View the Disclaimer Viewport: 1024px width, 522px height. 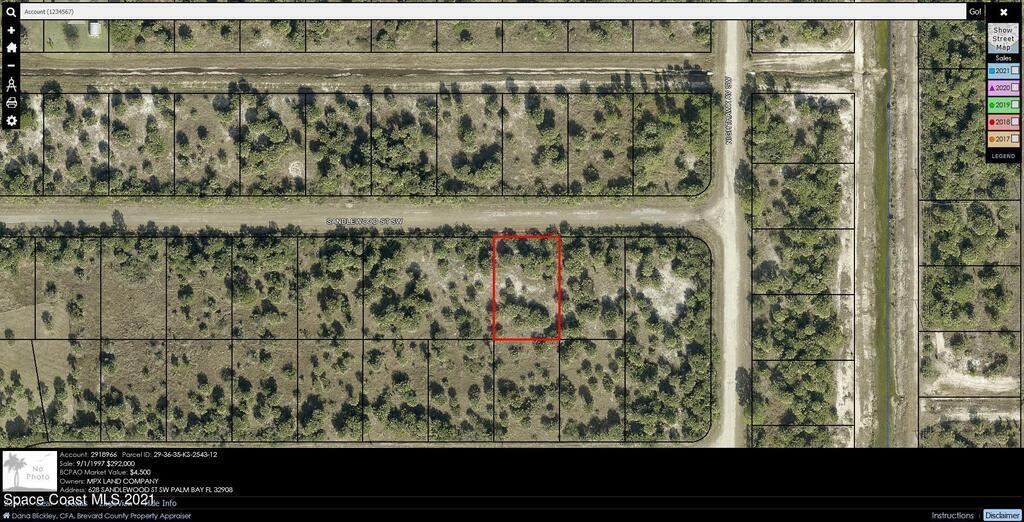[1002, 516]
